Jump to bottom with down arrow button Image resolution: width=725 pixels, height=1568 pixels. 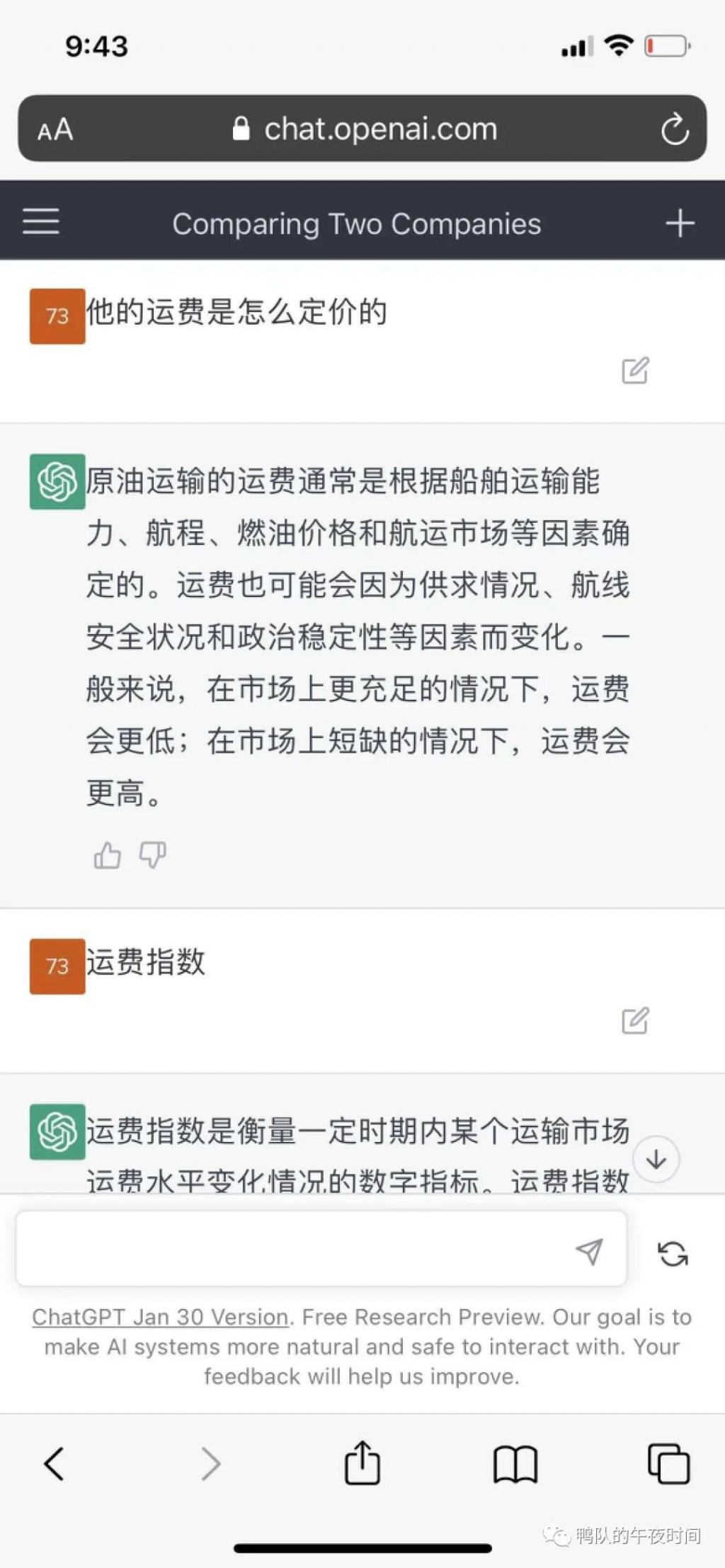[656, 1159]
